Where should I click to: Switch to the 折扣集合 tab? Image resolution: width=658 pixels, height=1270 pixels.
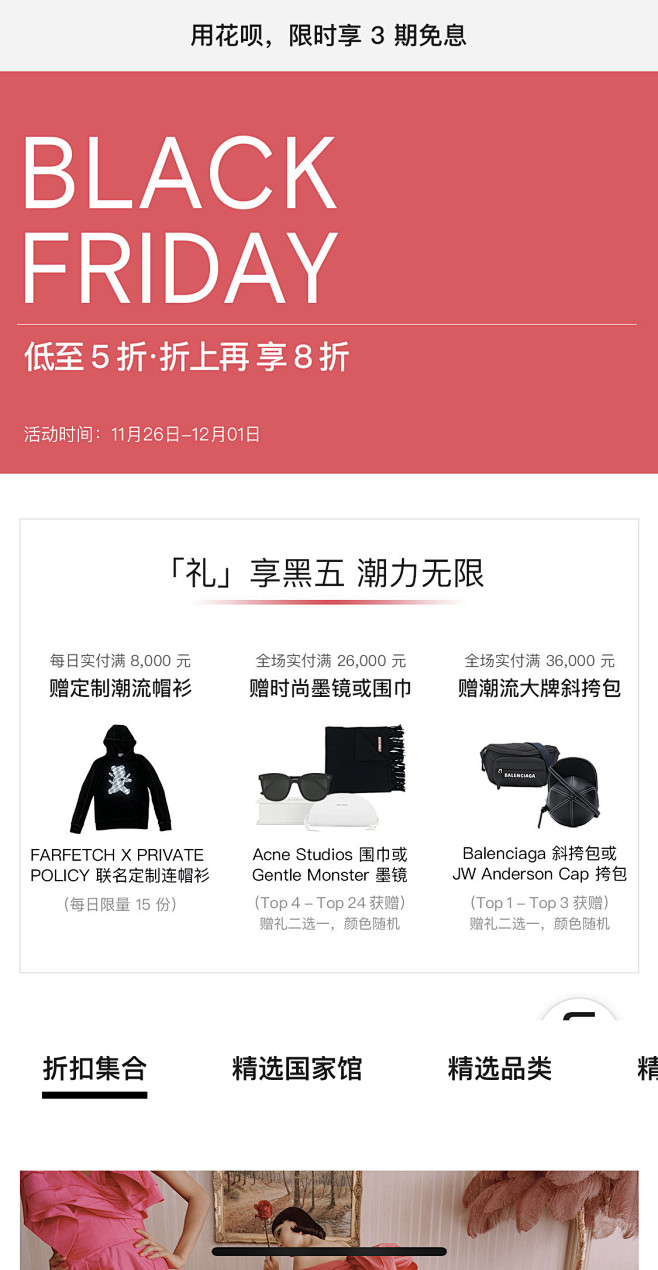(x=95, y=1069)
